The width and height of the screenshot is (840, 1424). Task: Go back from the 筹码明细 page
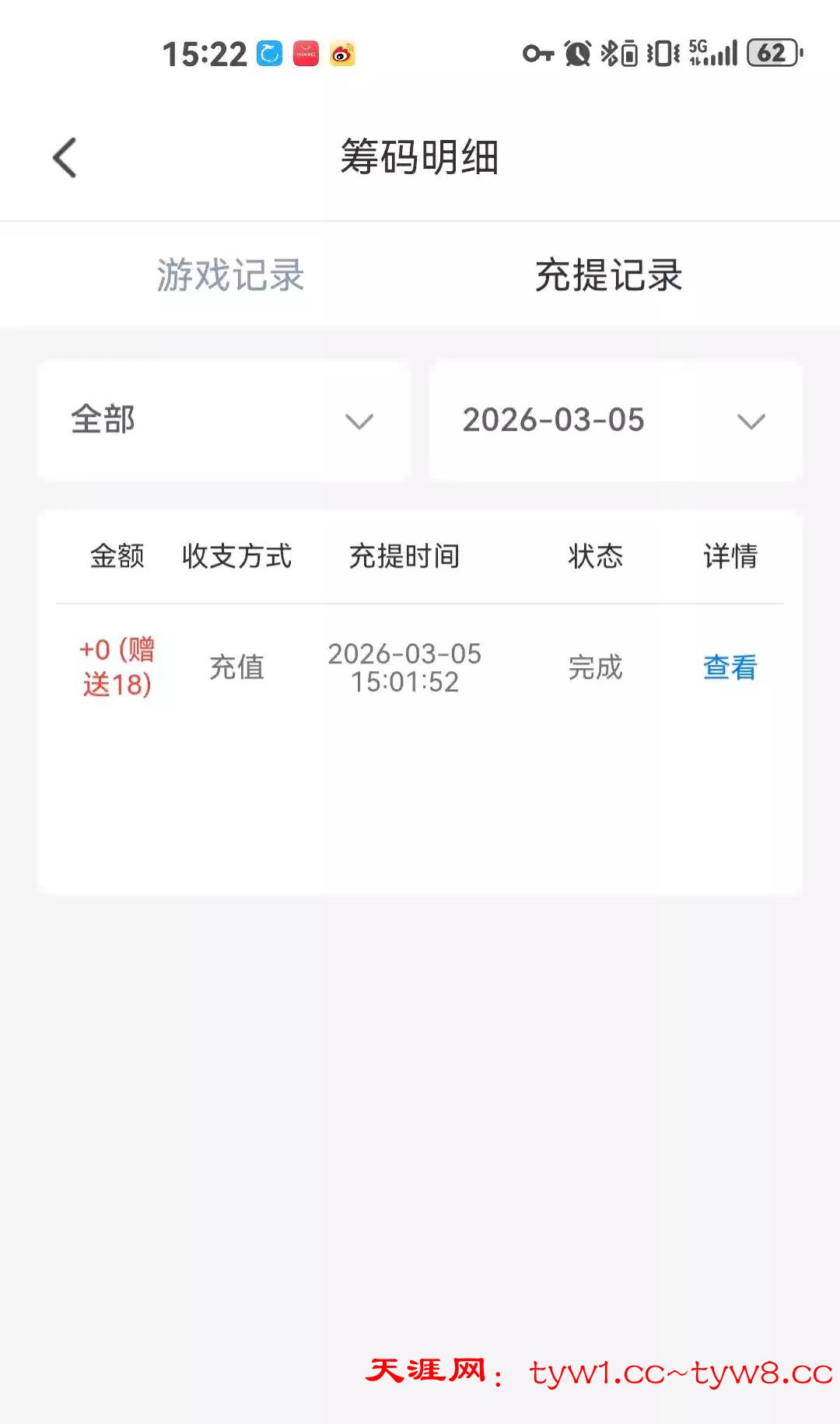[65, 158]
